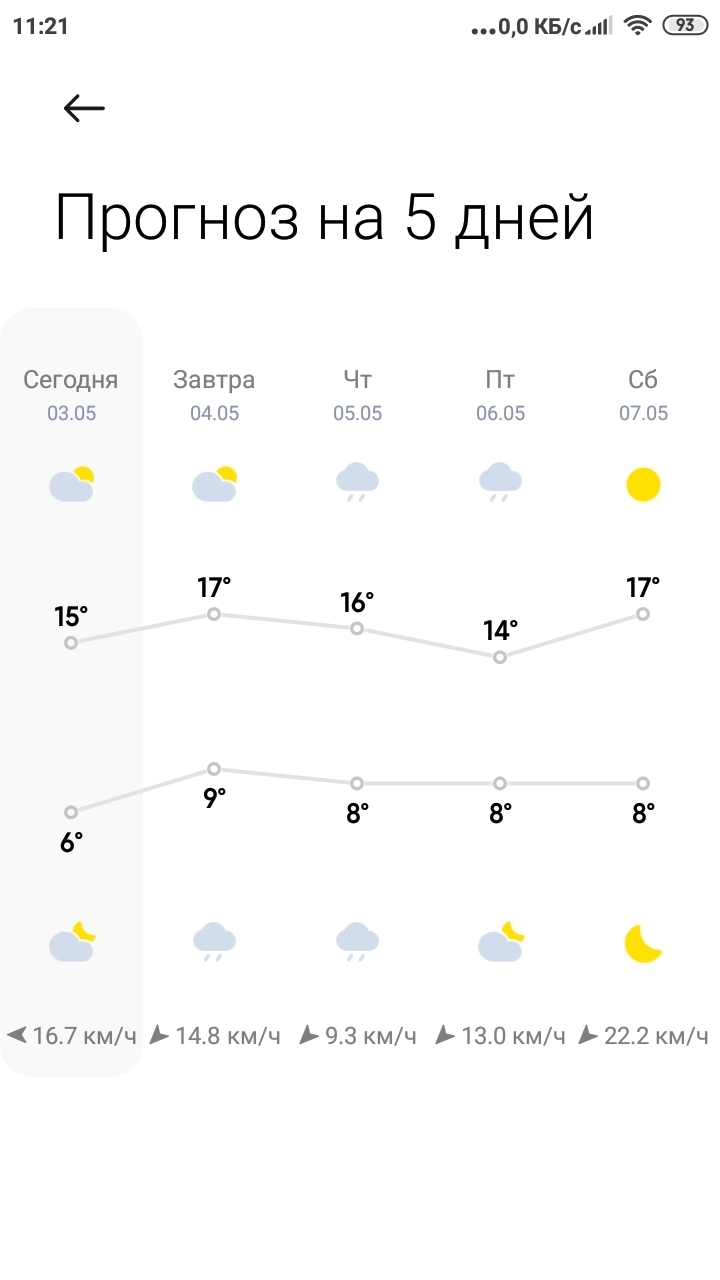Image resolution: width=720 pixels, height=1280 pixels.
Task: Go back from the 5-day forecast
Action: click(84, 108)
